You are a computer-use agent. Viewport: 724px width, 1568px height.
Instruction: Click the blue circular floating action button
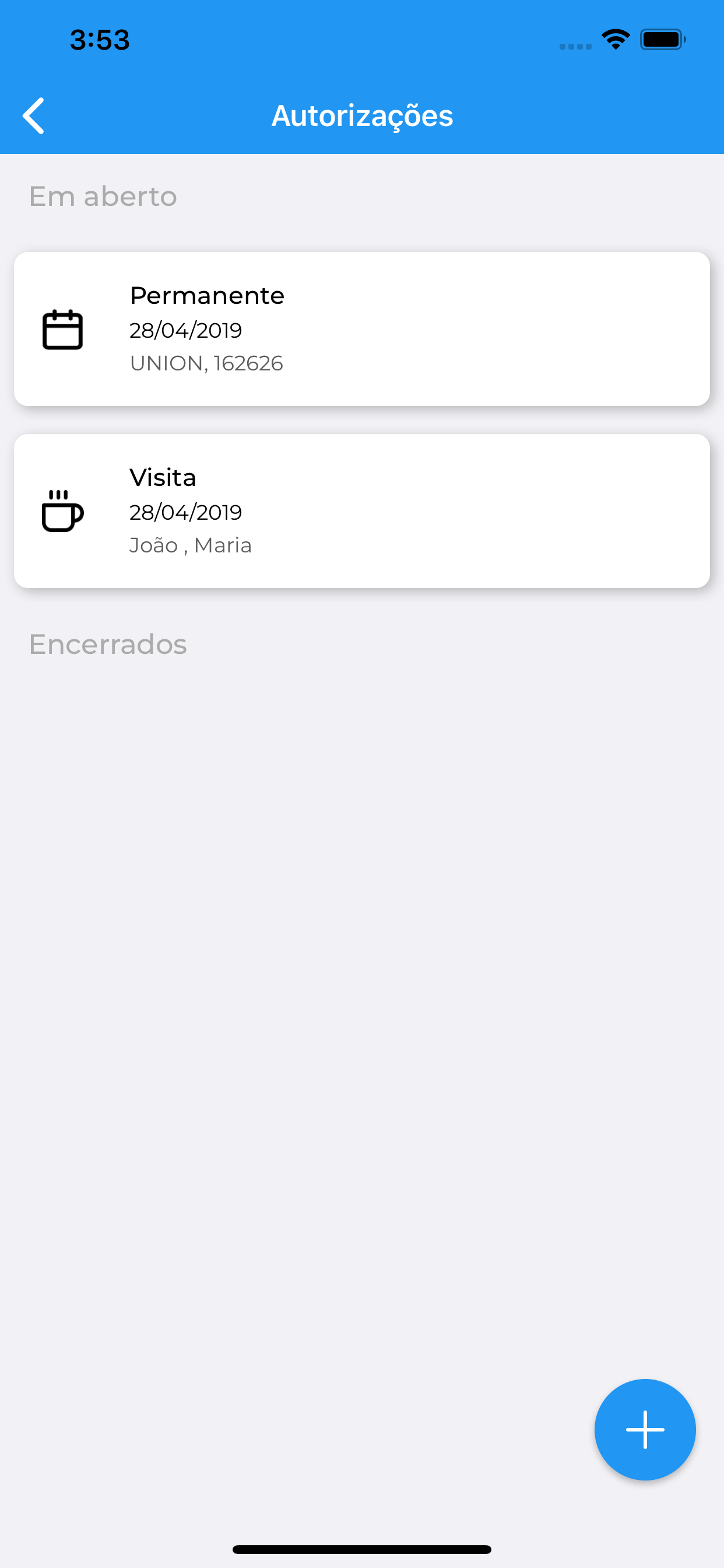[x=645, y=1430]
